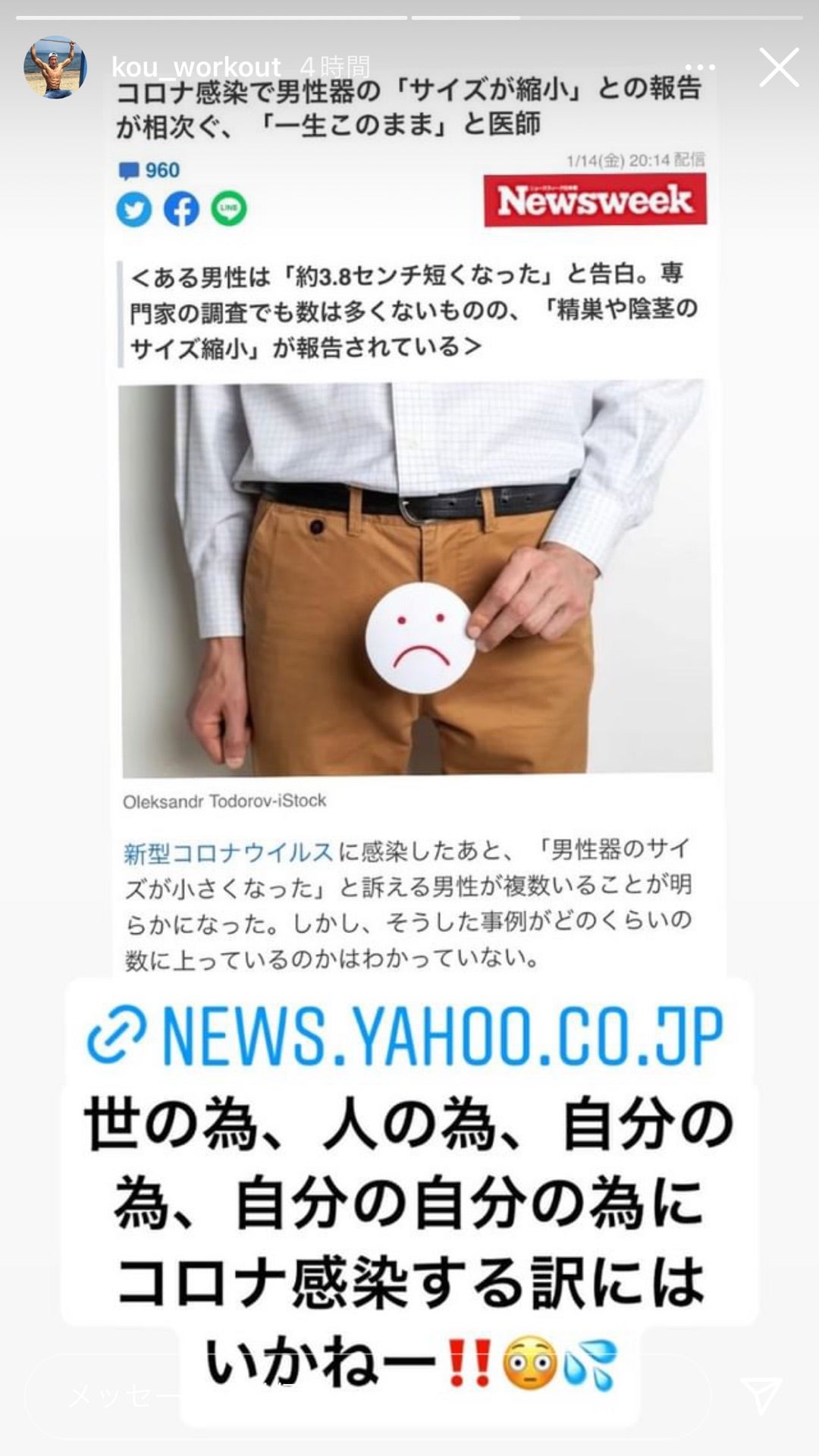Open the story's three-dot options menu
819x1456 pixels.
(699, 67)
